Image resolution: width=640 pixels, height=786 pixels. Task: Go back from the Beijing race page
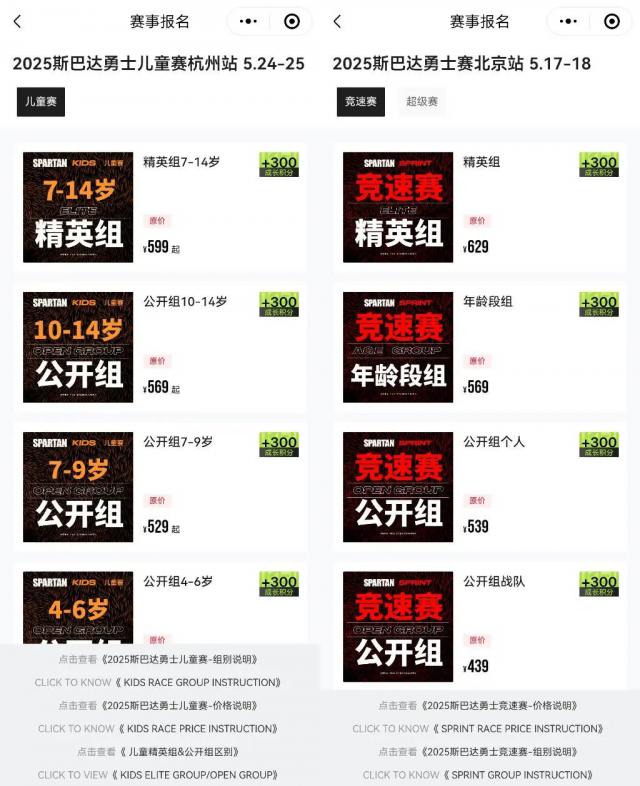337,21
